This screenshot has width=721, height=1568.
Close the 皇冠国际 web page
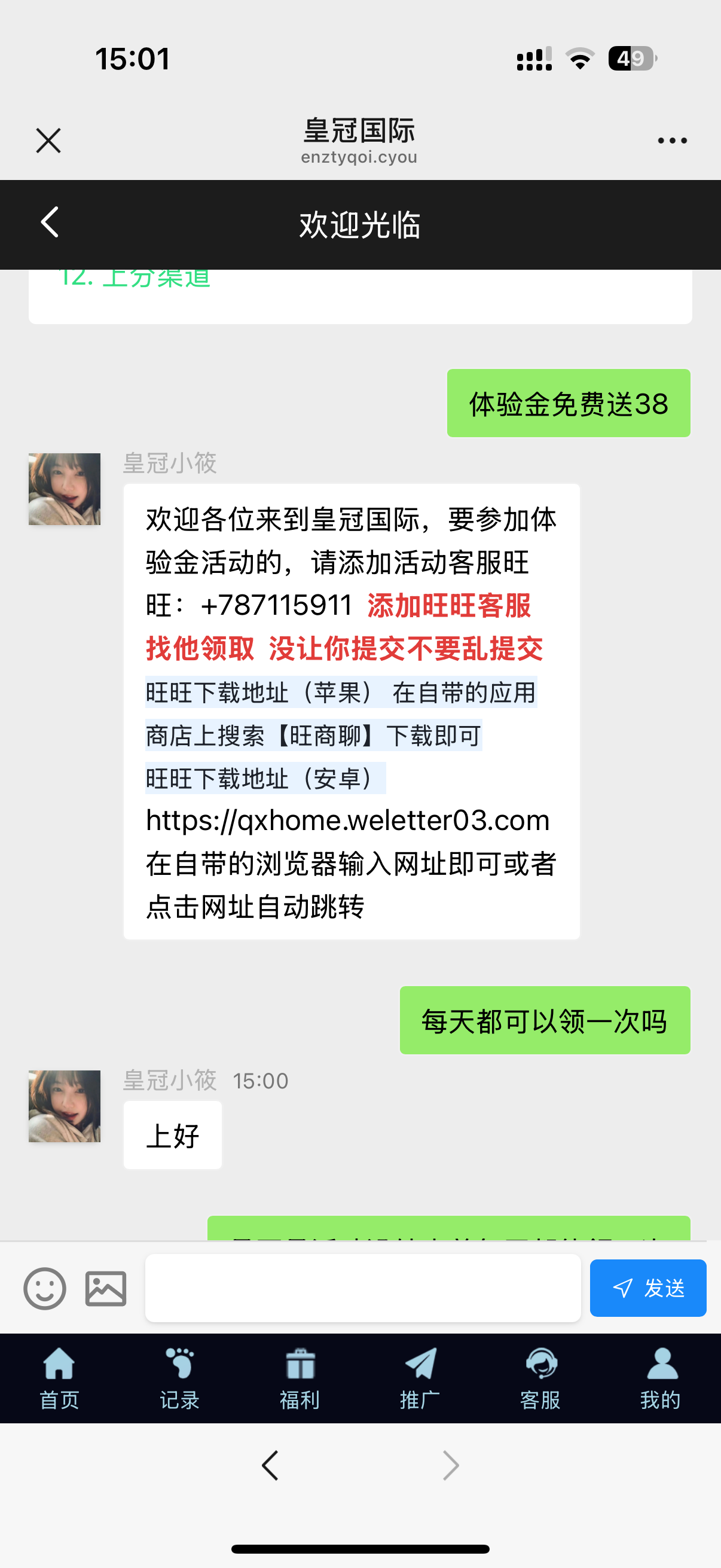[x=48, y=141]
